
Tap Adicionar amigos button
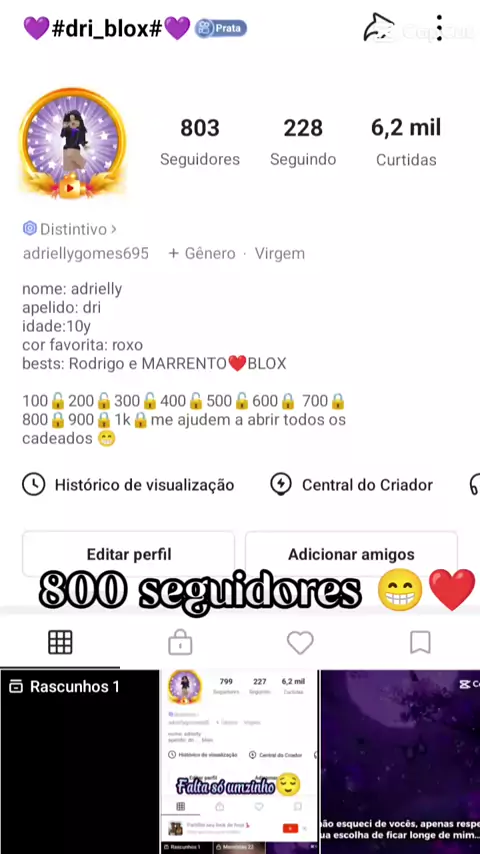(351, 554)
